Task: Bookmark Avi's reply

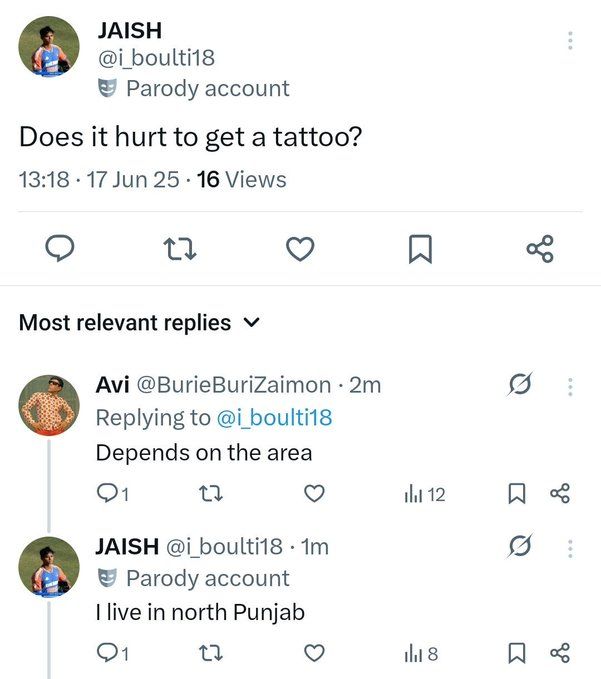Action: [518, 493]
